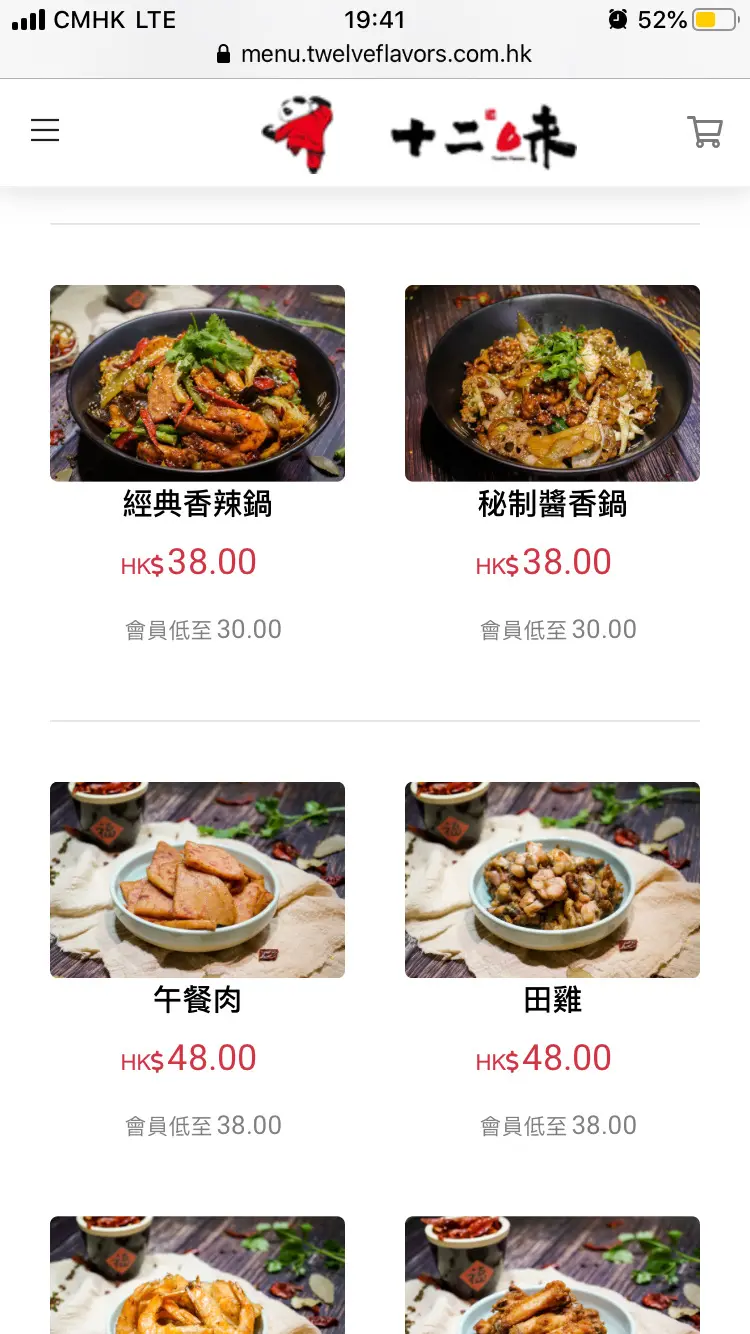Choose the 午餐肉 item

pyautogui.click(x=197, y=880)
